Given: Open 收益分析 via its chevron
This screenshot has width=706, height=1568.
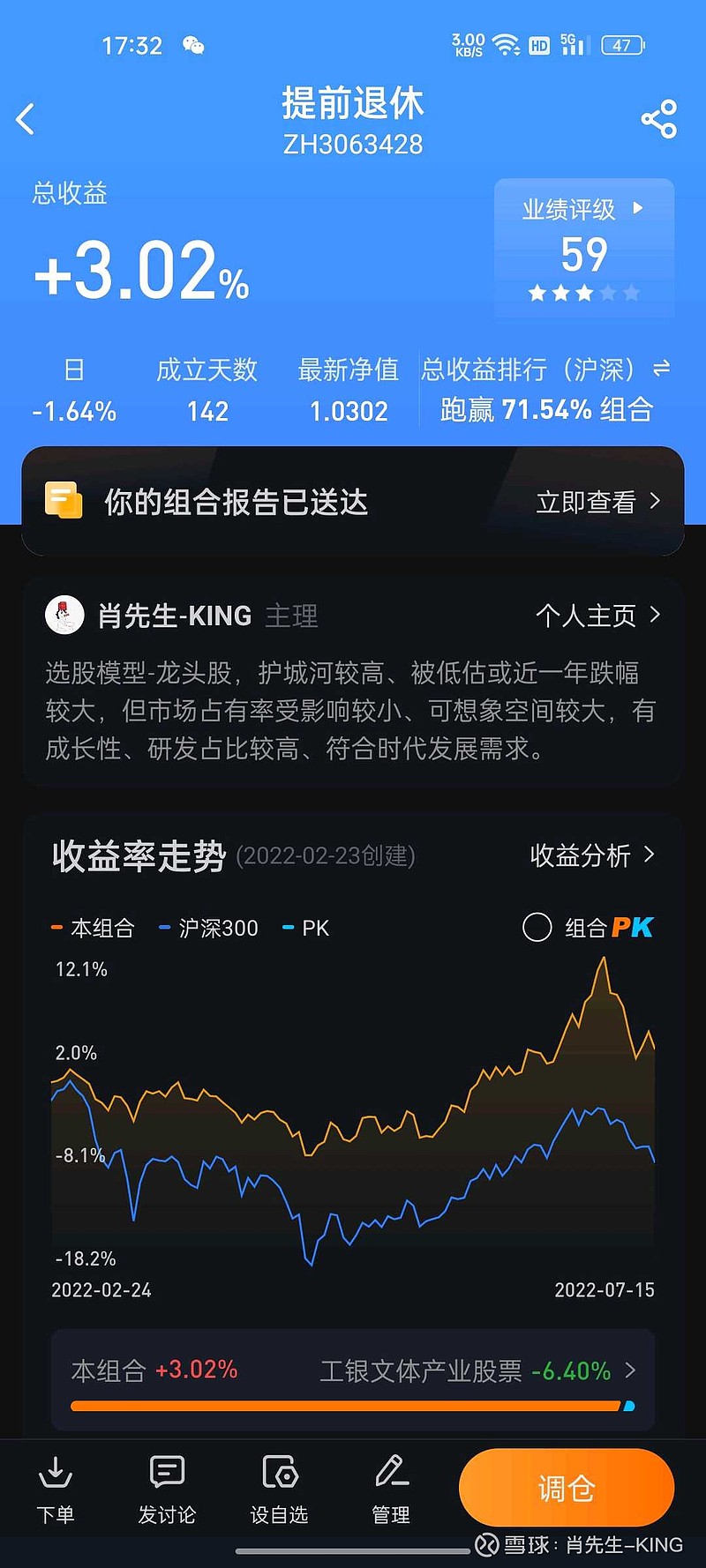Looking at the screenshot, I should pos(594,855).
